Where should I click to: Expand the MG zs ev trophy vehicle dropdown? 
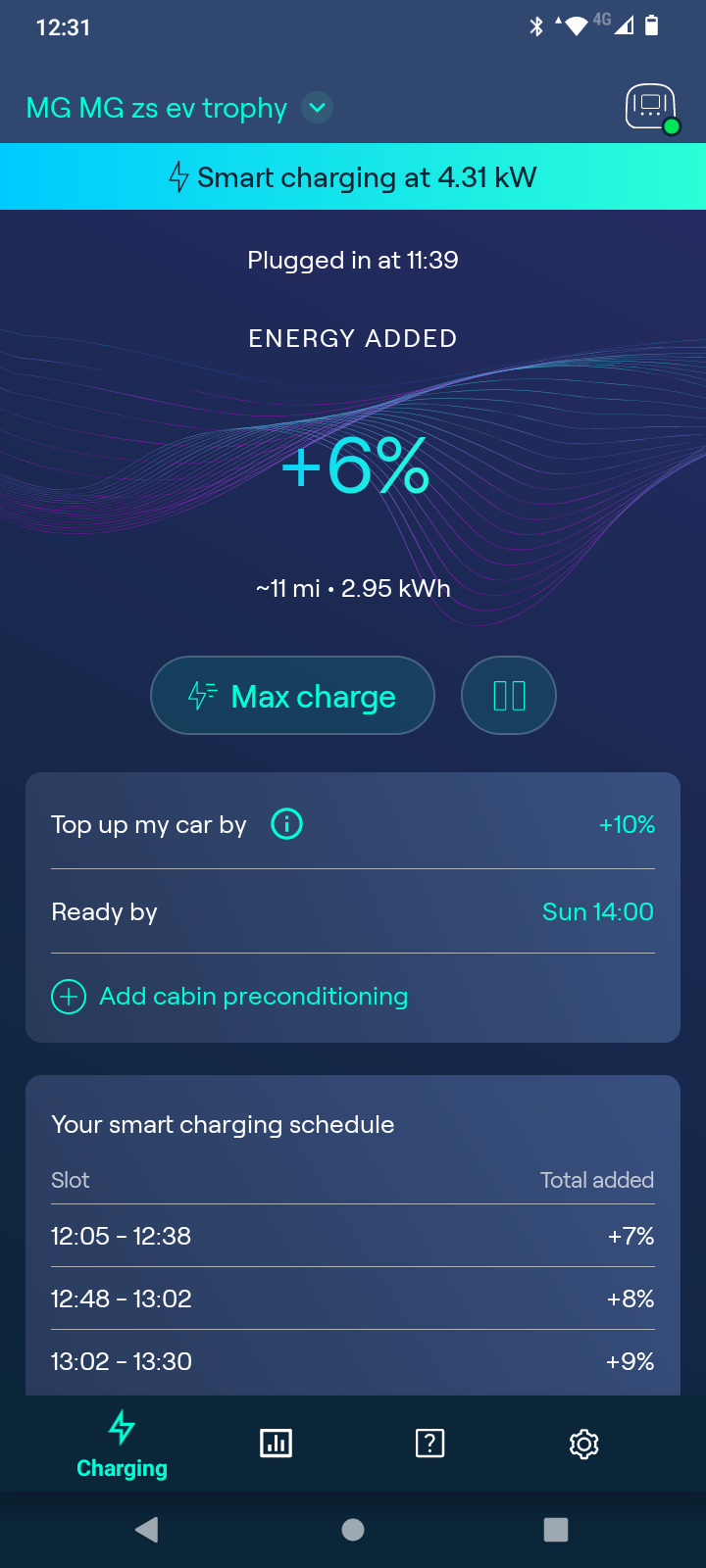(x=317, y=108)
